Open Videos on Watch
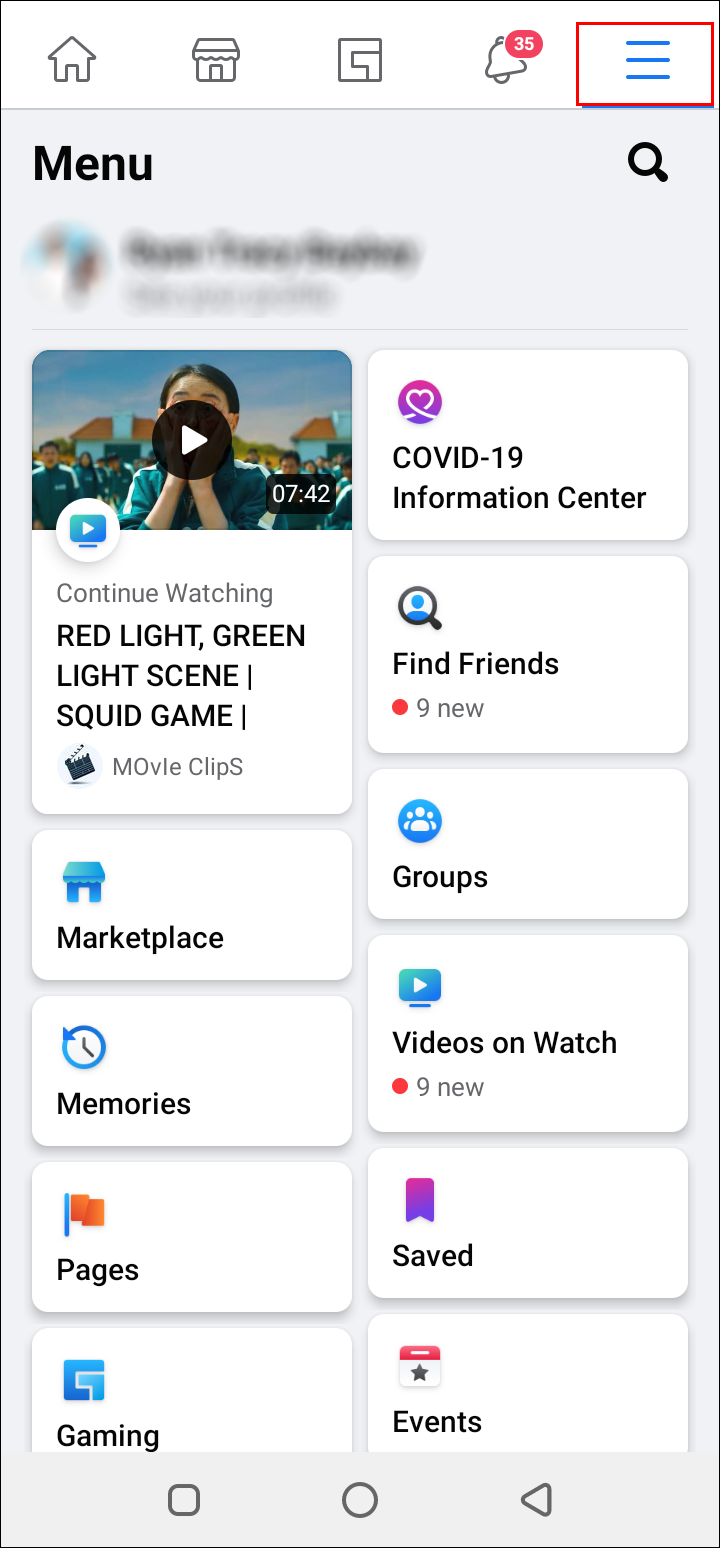The image size is (720, 1548). tap(528, 1033)
